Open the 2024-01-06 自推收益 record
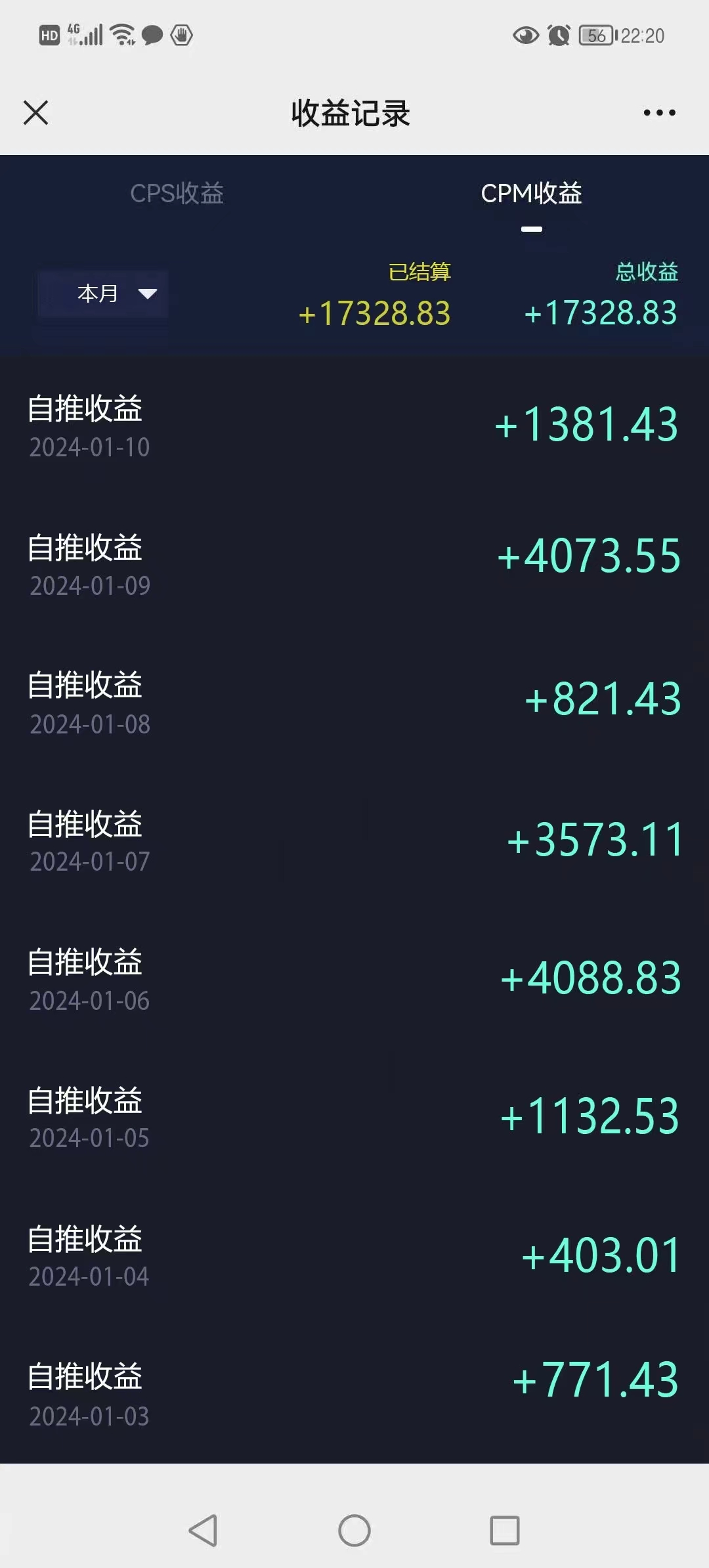 click(x=354, y=979)
